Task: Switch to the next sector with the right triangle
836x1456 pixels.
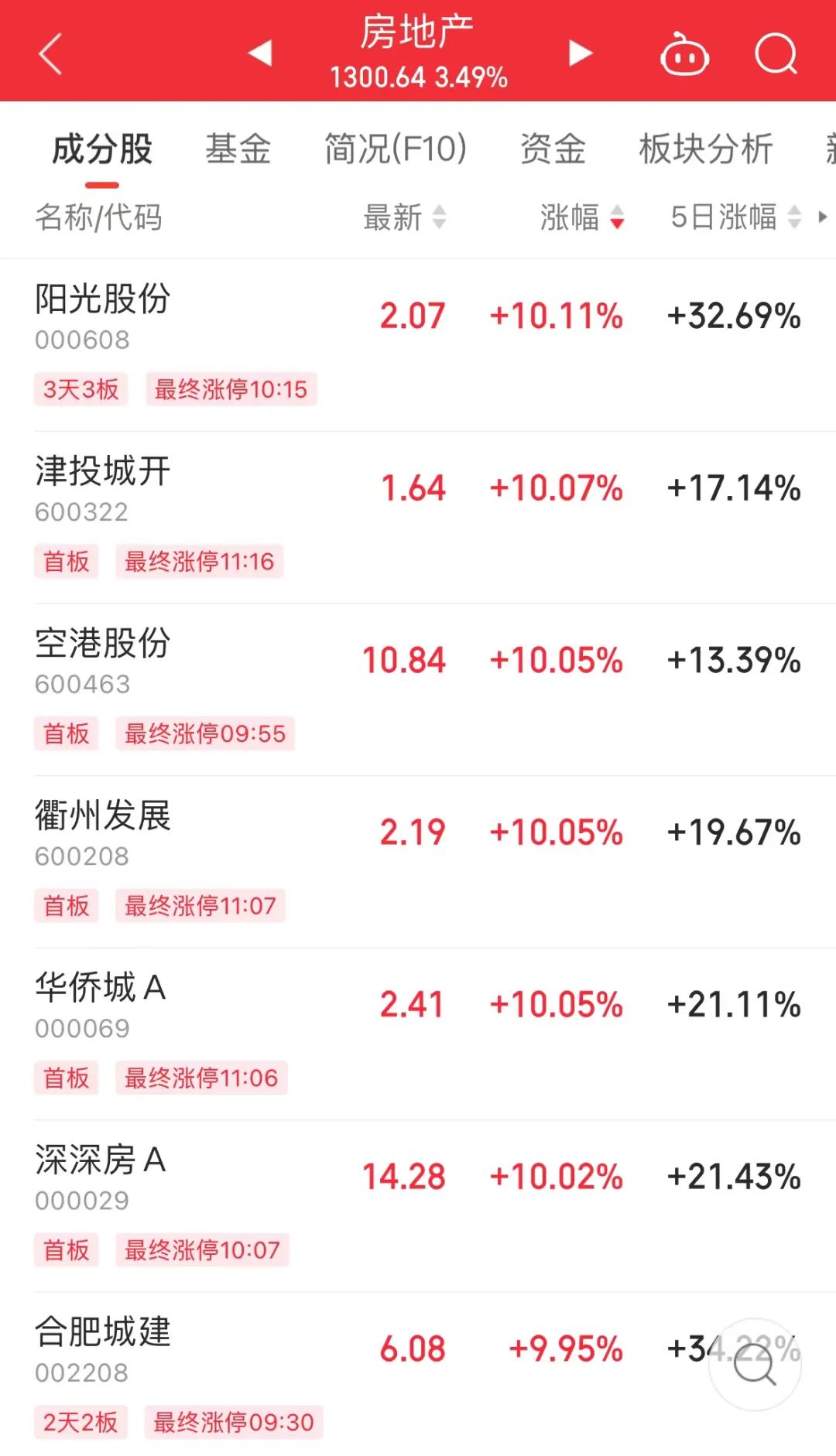Action: pyautogui.click(x=580, y=53)
